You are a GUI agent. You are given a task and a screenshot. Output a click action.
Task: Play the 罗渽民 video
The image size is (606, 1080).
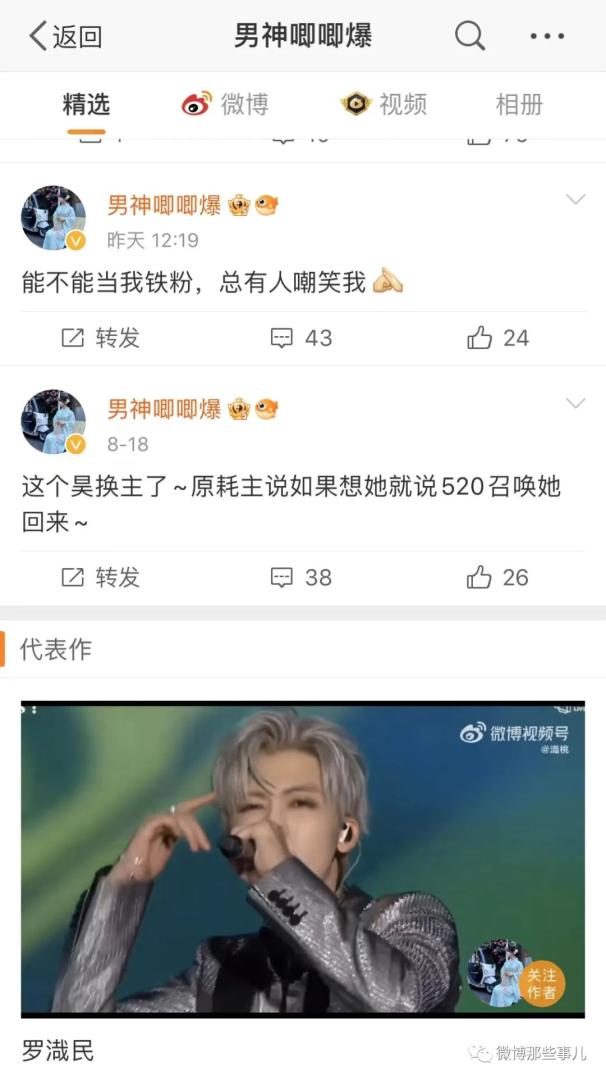tap(302, 858)
